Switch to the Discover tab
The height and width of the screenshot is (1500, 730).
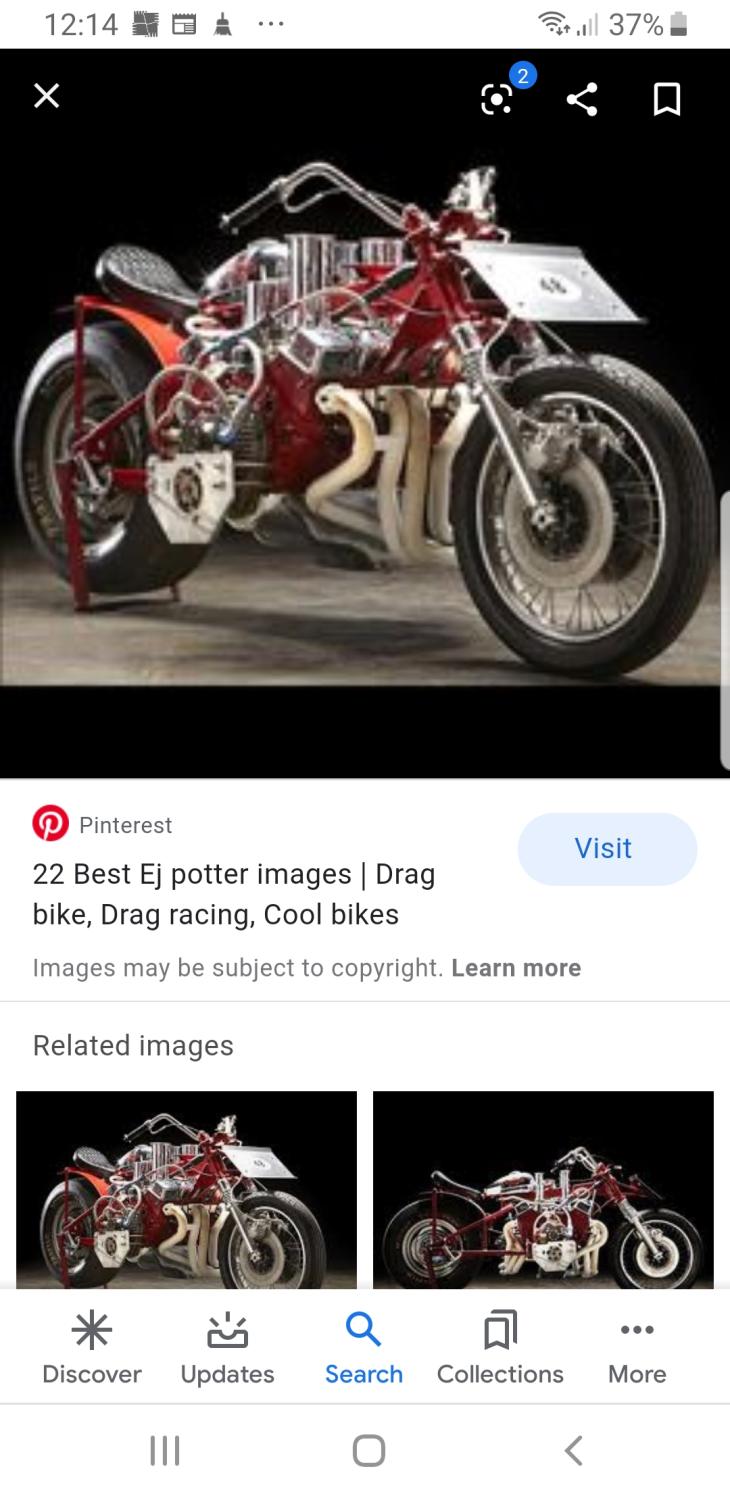pos(92,1348)
